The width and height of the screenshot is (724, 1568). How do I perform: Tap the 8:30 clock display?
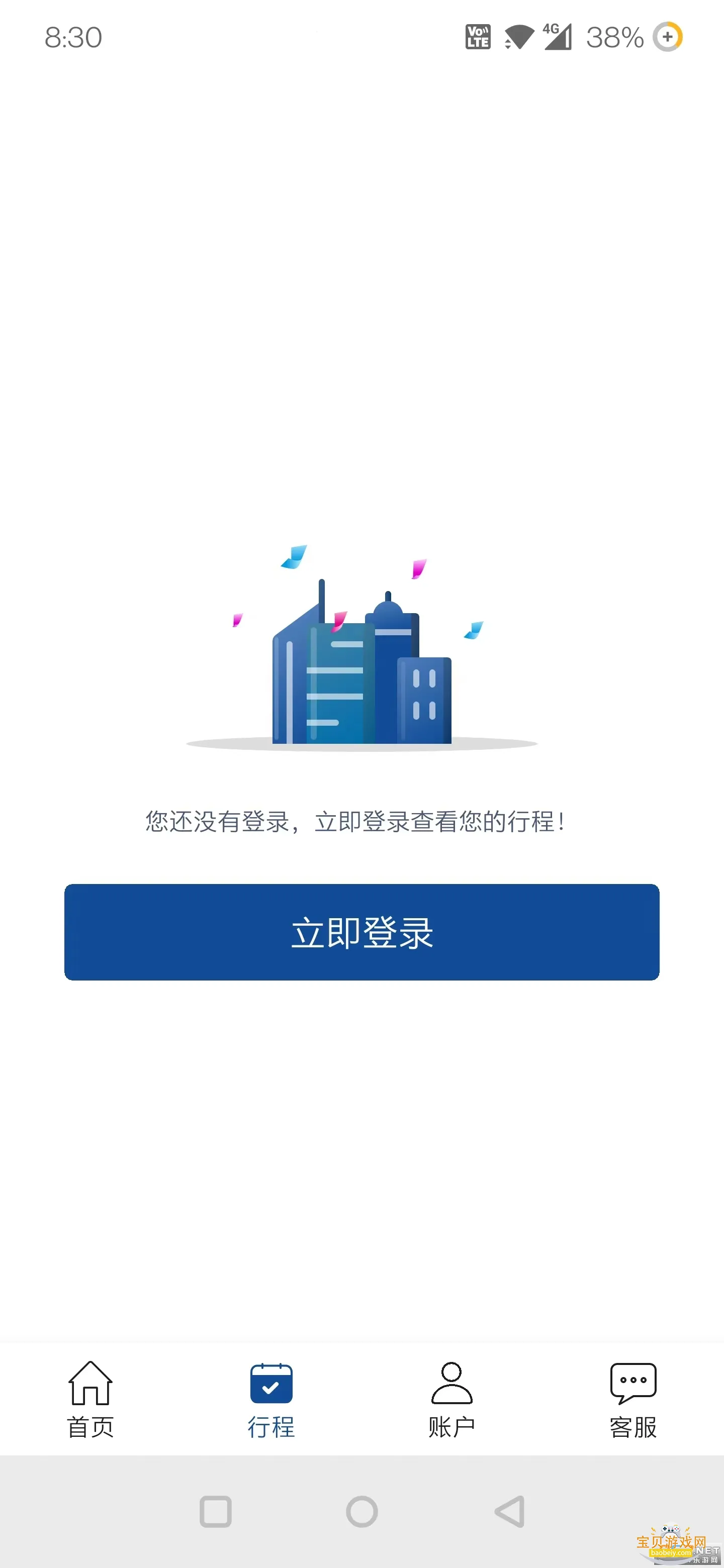73,38
